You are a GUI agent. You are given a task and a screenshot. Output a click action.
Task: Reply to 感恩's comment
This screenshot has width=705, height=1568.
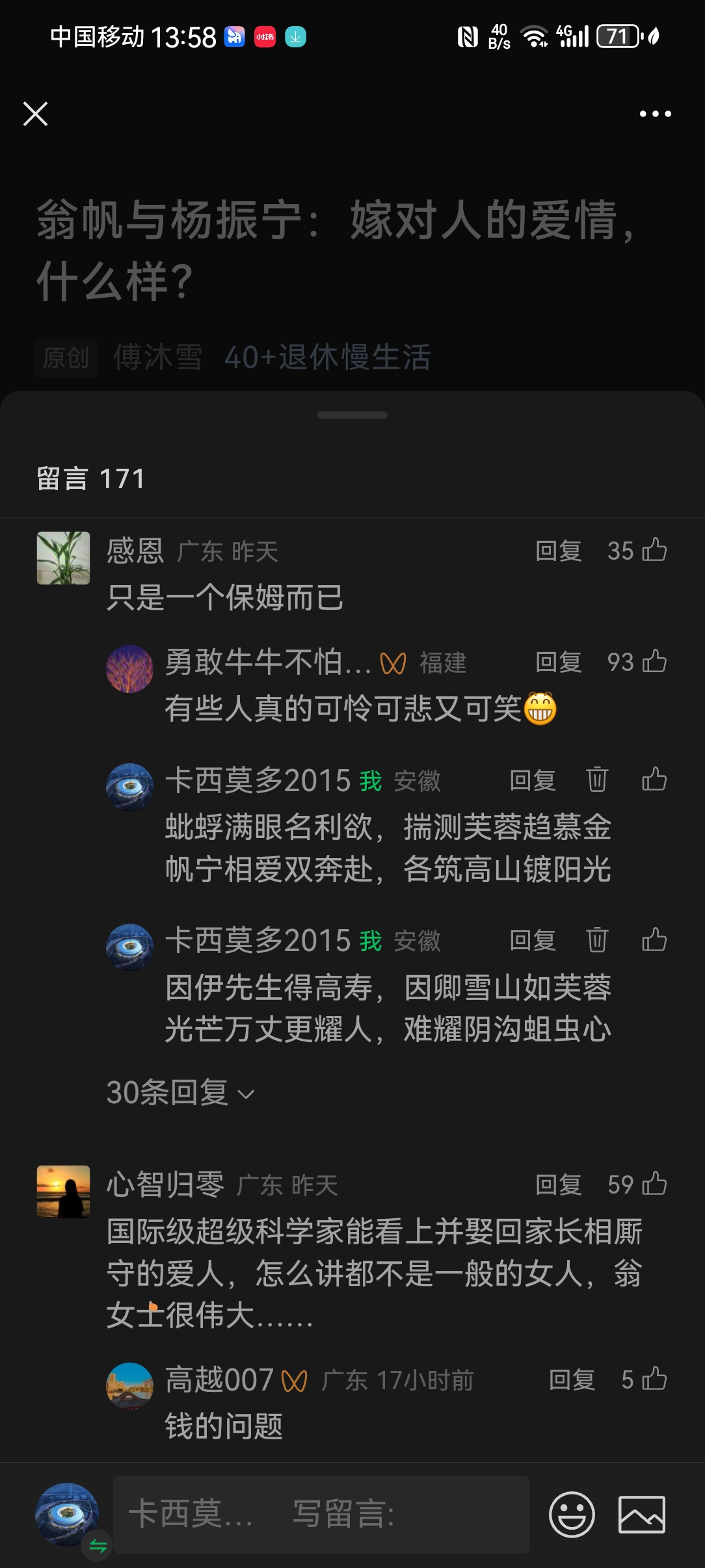pos(558,551)
